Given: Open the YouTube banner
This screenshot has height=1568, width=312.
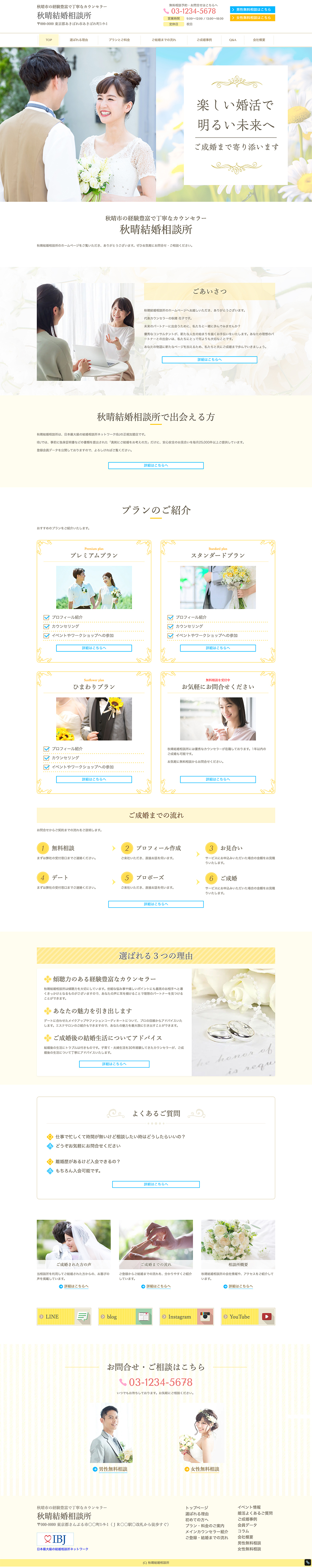Looking at the screenshot, I should click(x=248, y=1316).
